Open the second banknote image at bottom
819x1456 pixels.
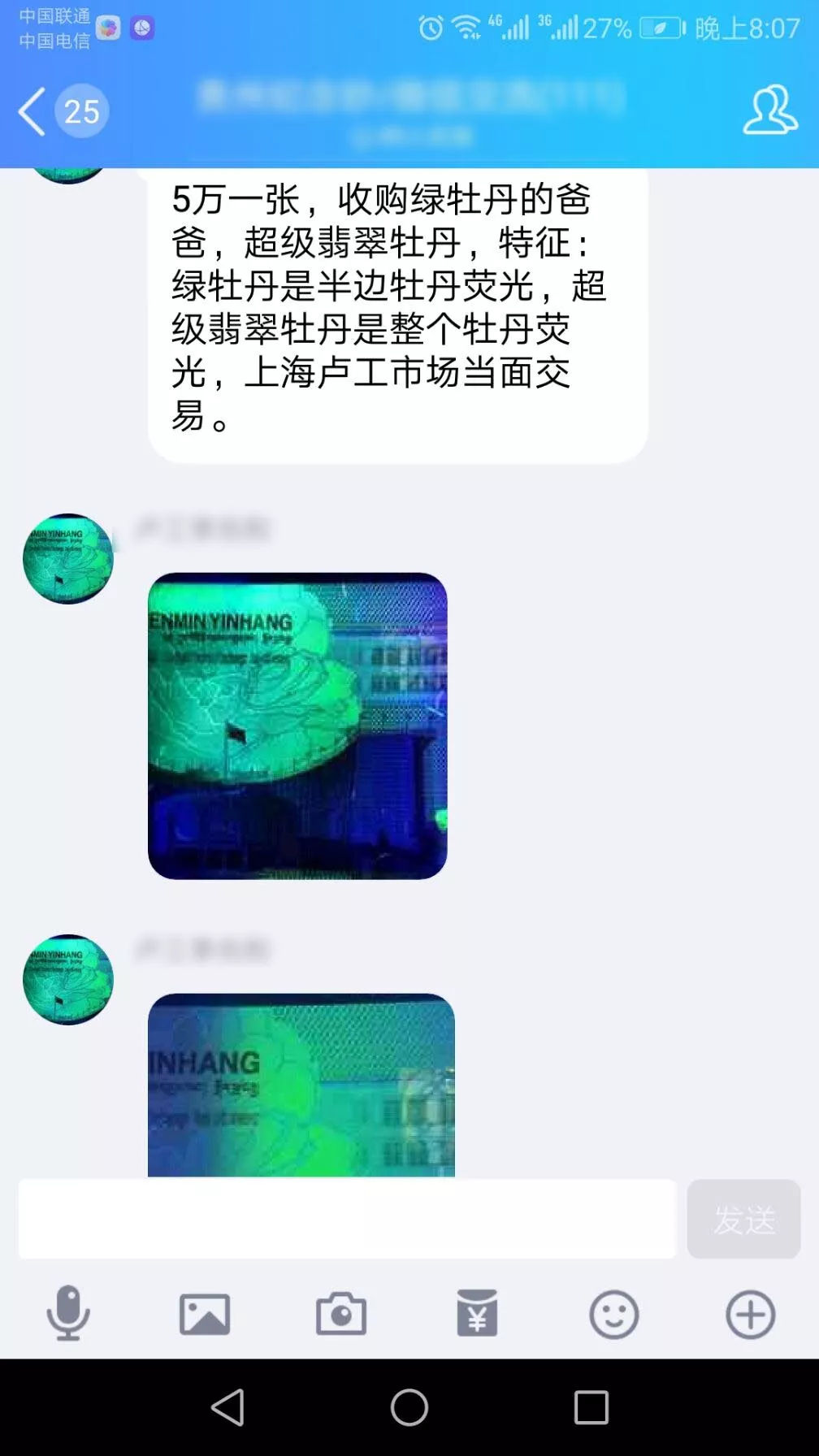pyautogui.click(x=301, y=1085)
